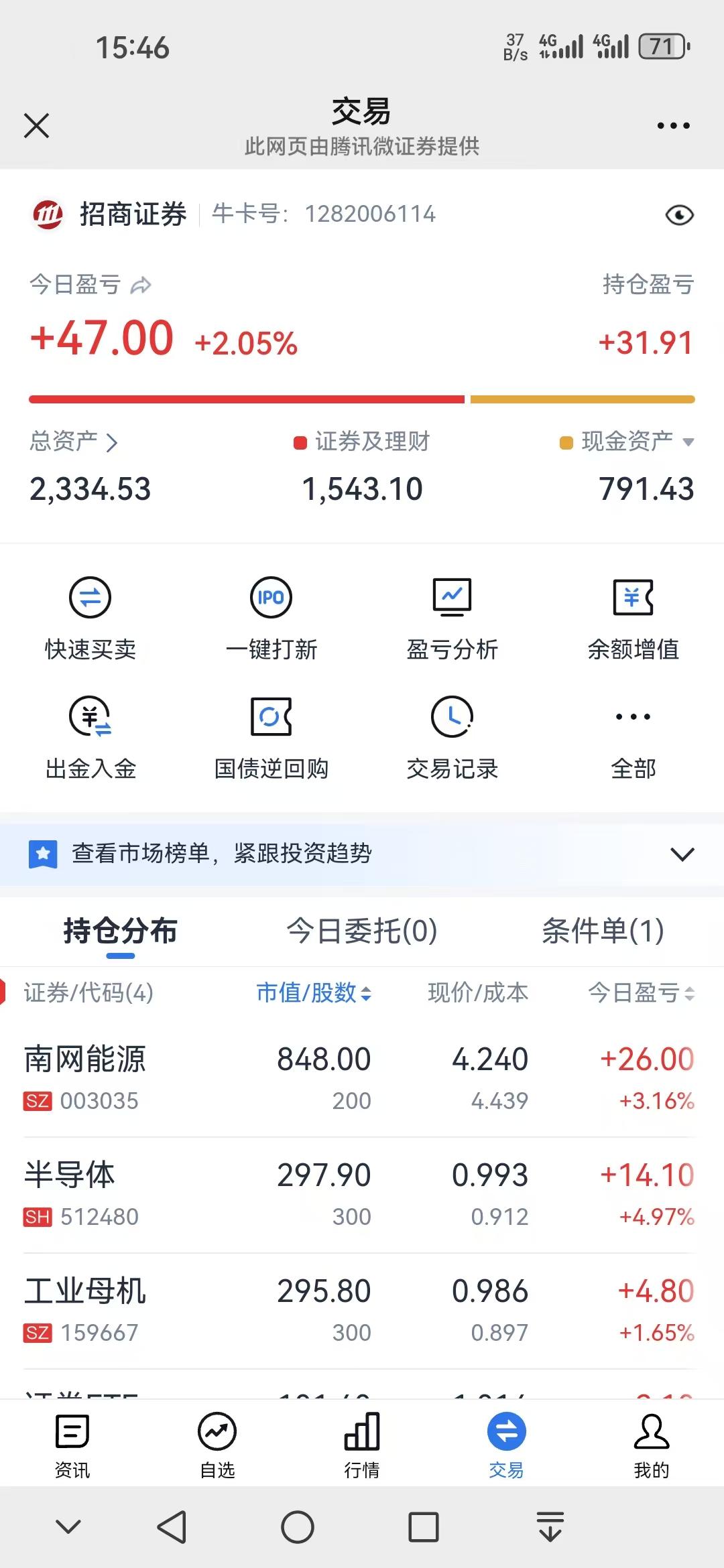Toggle the 市值/股数 sort order
The image size is (724, 1568).
click(313, 994)
